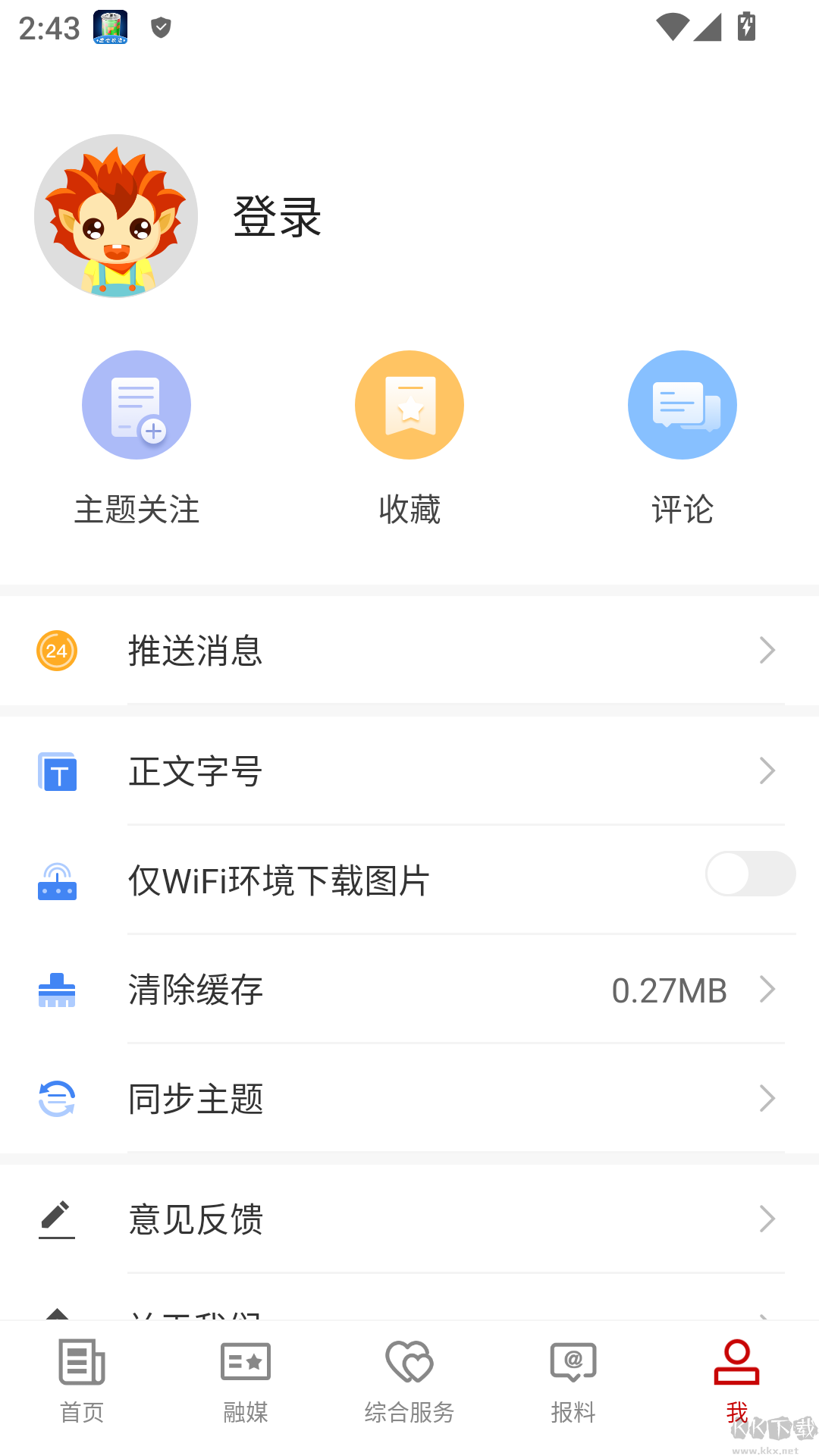Open the 收藏 (favorites) icon

409,404
